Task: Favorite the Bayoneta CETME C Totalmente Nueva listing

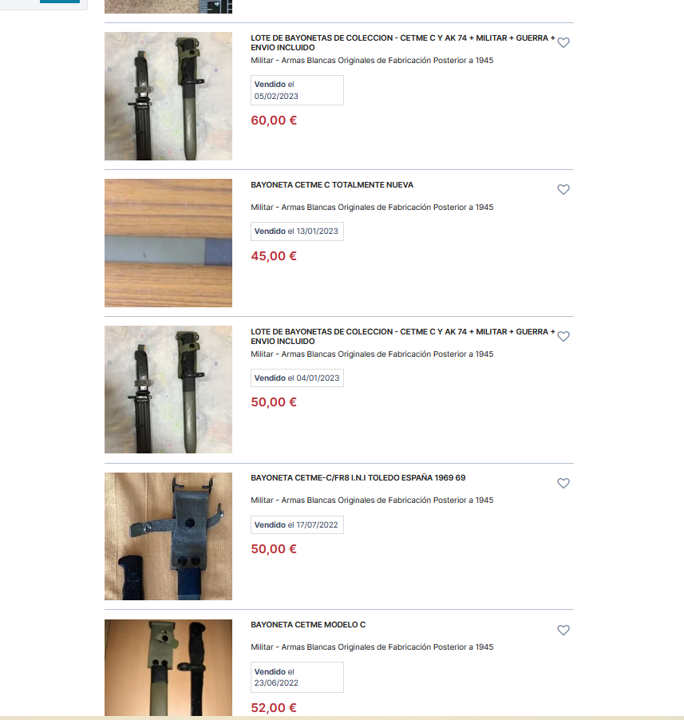Action: [x=563, y=190]
